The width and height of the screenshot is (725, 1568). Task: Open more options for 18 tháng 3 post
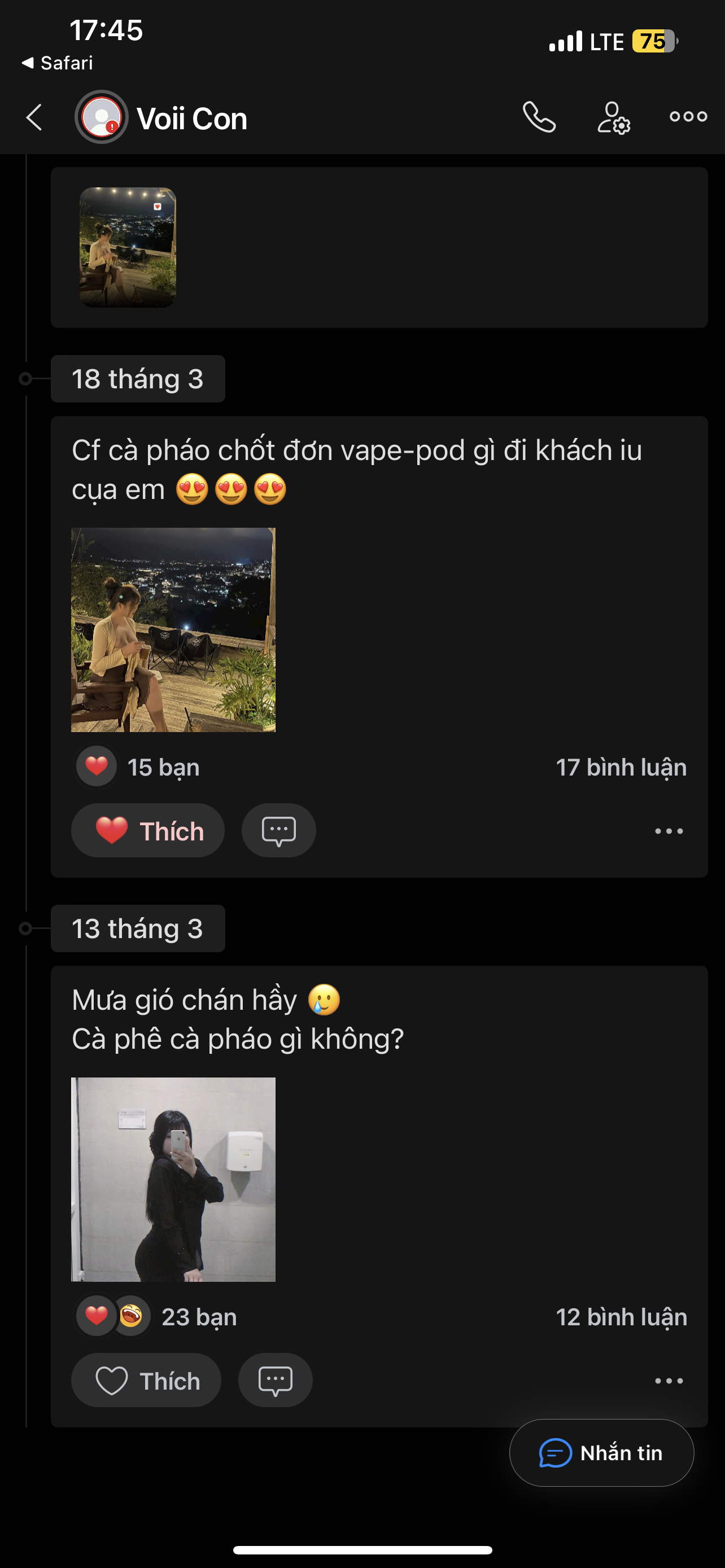pos(669,831)
